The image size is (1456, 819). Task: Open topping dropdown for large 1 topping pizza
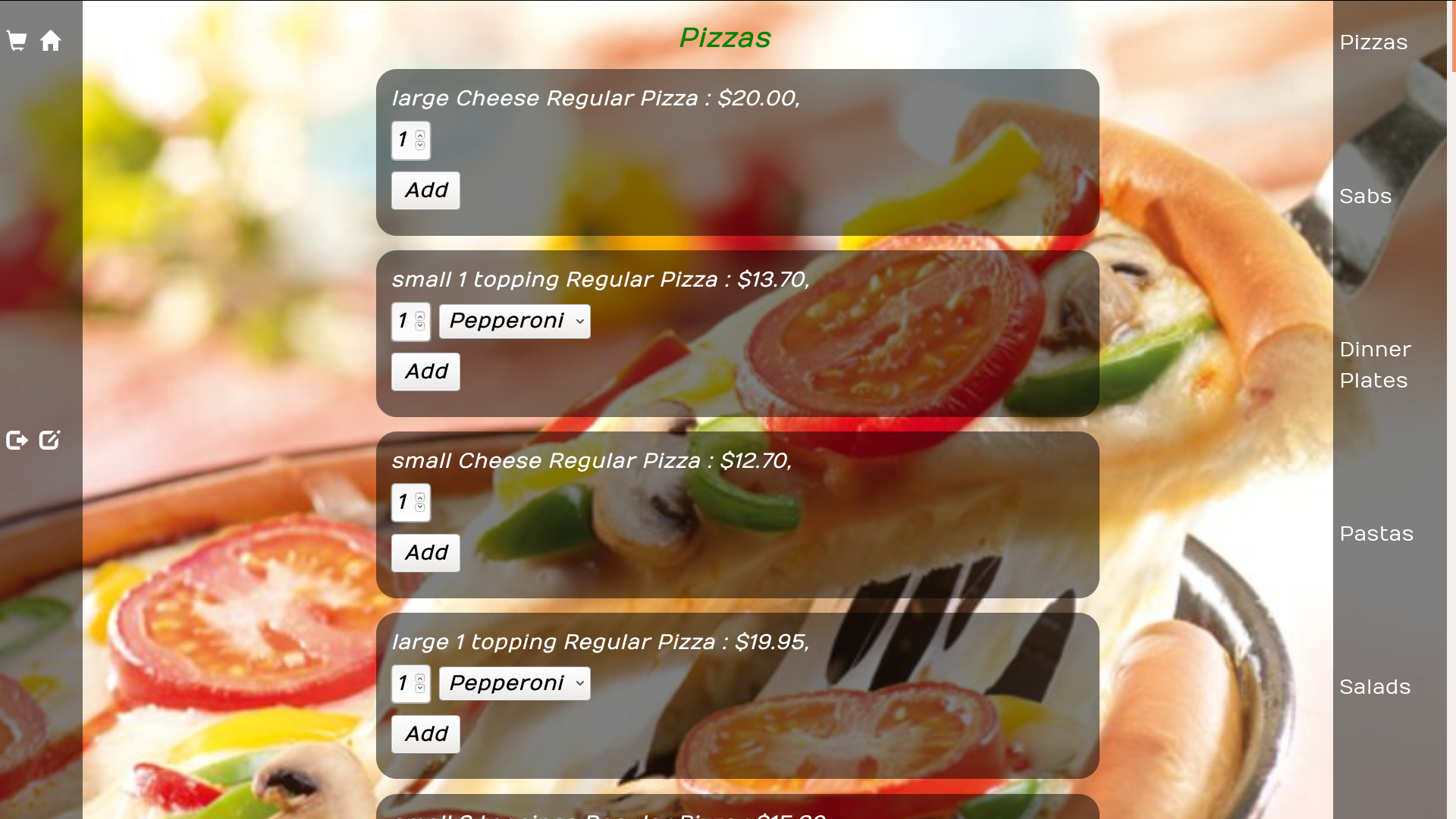pyautogui.click(x=514, y=684)
